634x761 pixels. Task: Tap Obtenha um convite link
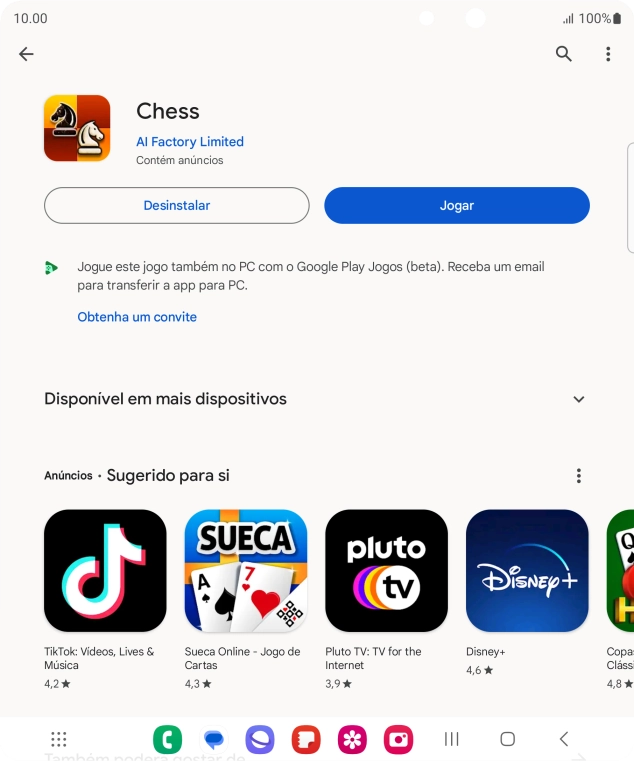pyautogui.click(x=137, y=317)
